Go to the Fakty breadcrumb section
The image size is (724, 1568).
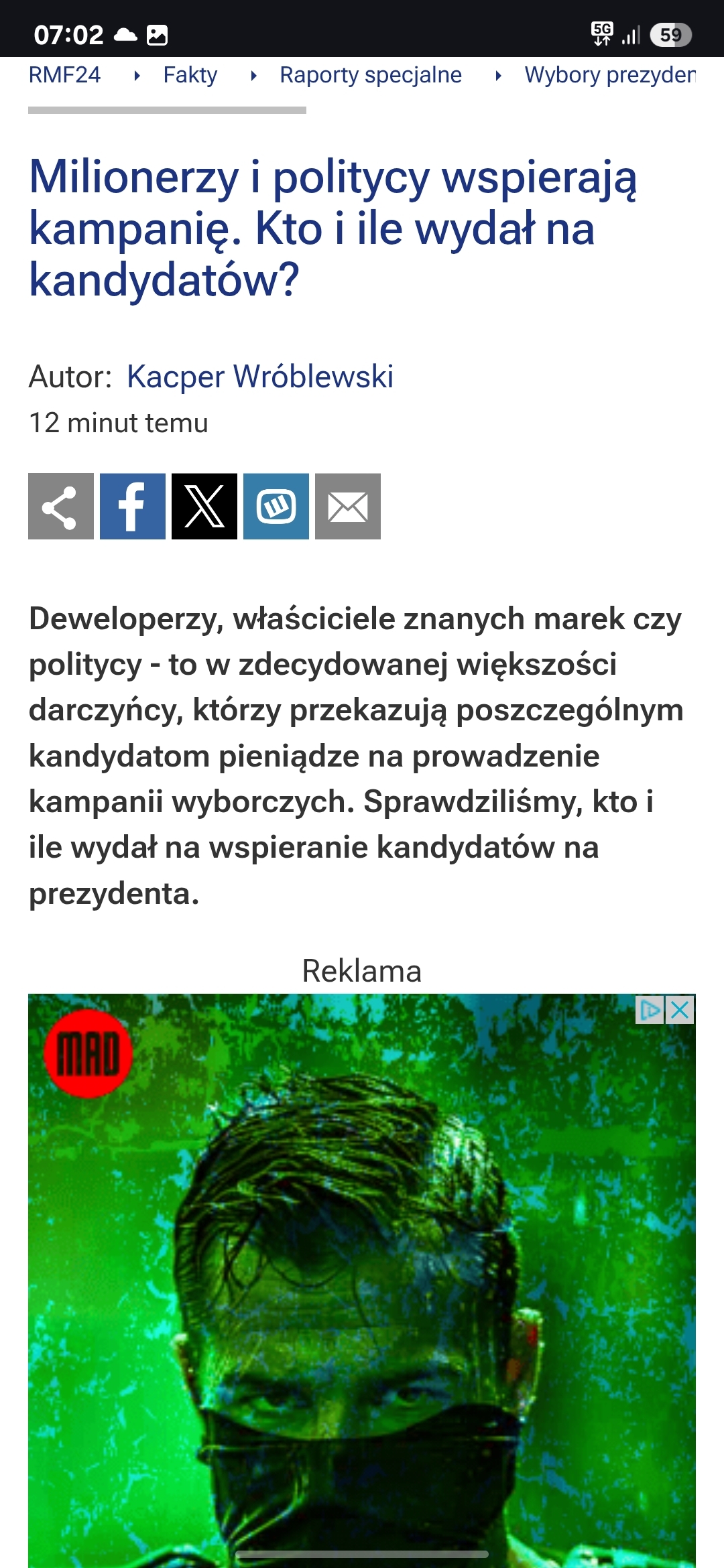(x=190, y=75)
